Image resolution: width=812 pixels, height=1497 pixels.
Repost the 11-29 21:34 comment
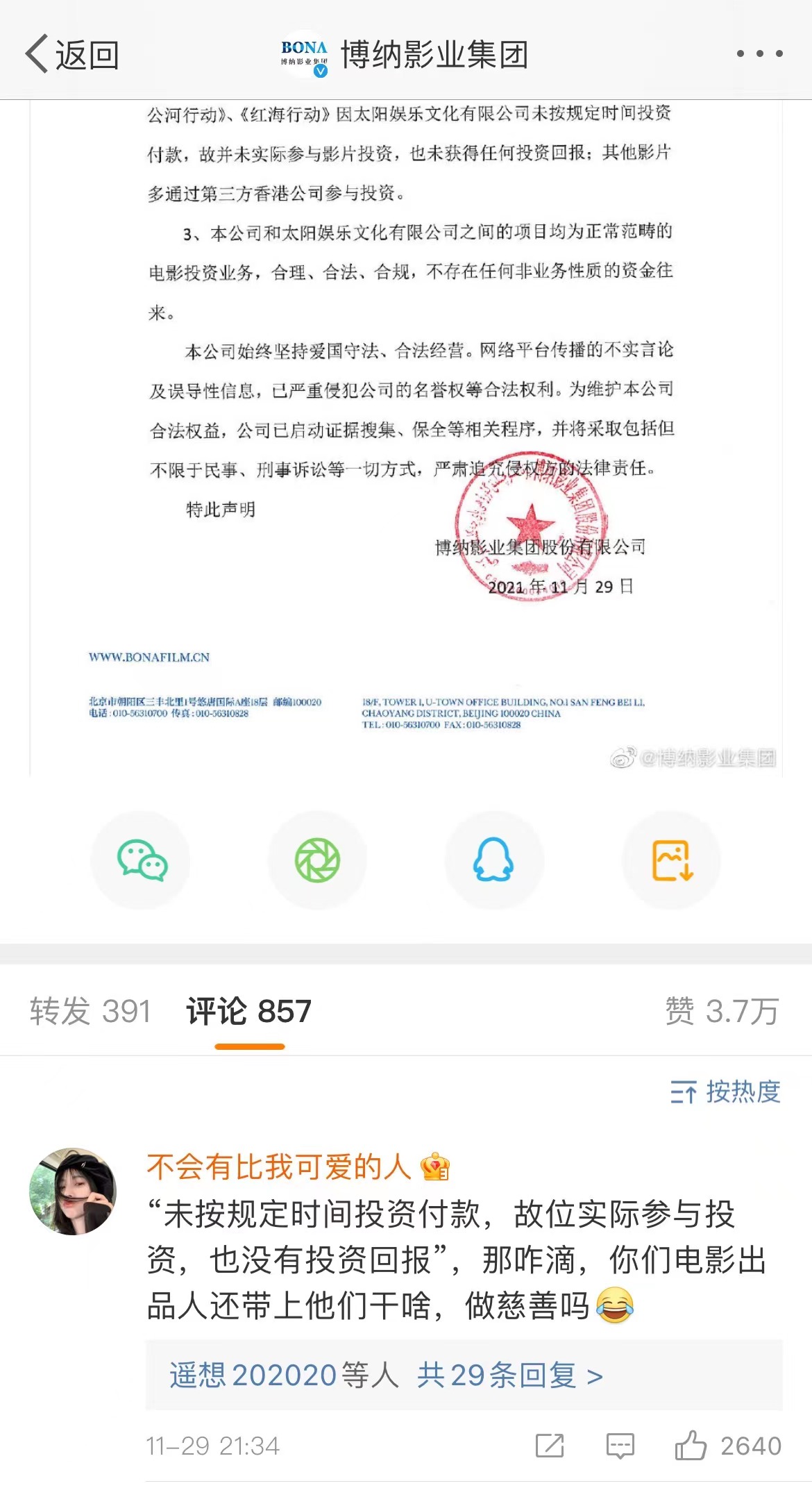coord(550,1446)
